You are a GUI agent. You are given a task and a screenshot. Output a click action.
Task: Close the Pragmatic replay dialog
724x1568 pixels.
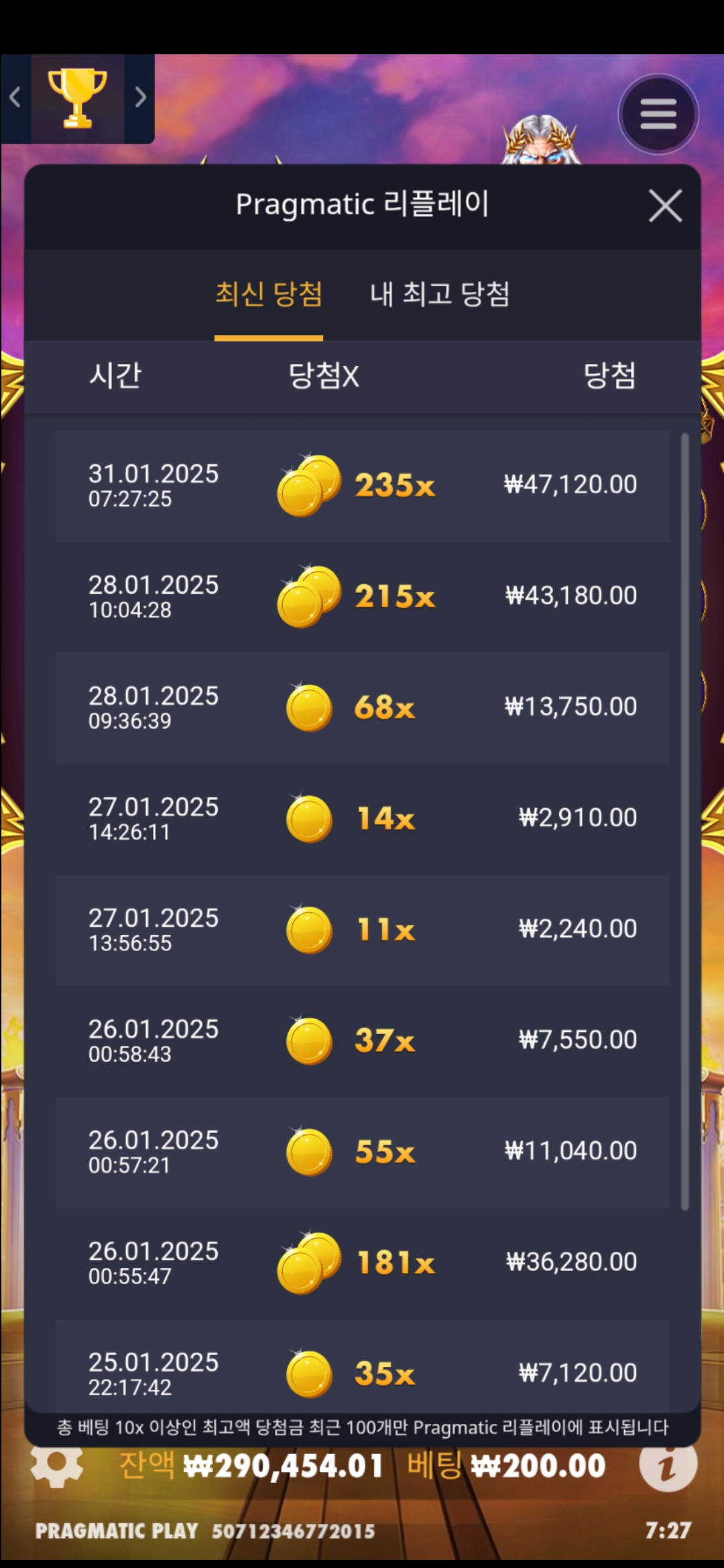[x=665, y=206]
